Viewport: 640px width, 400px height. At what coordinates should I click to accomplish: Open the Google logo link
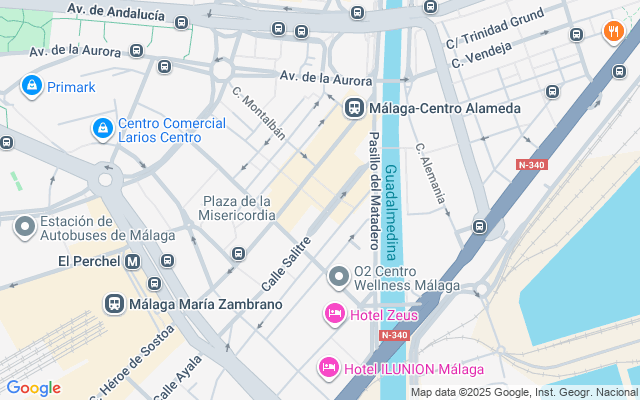33,388
